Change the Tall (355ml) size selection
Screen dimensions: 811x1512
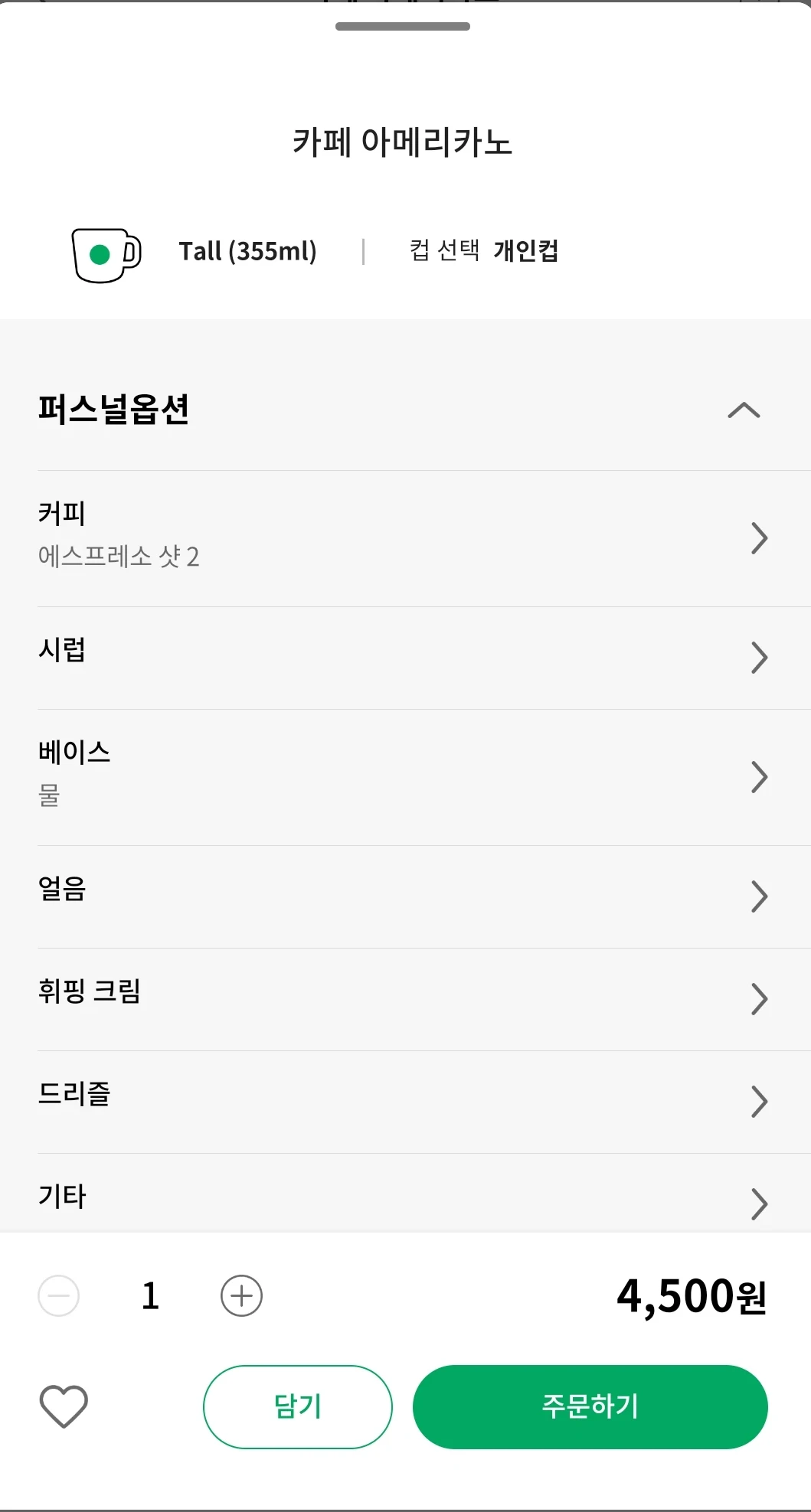248,251
